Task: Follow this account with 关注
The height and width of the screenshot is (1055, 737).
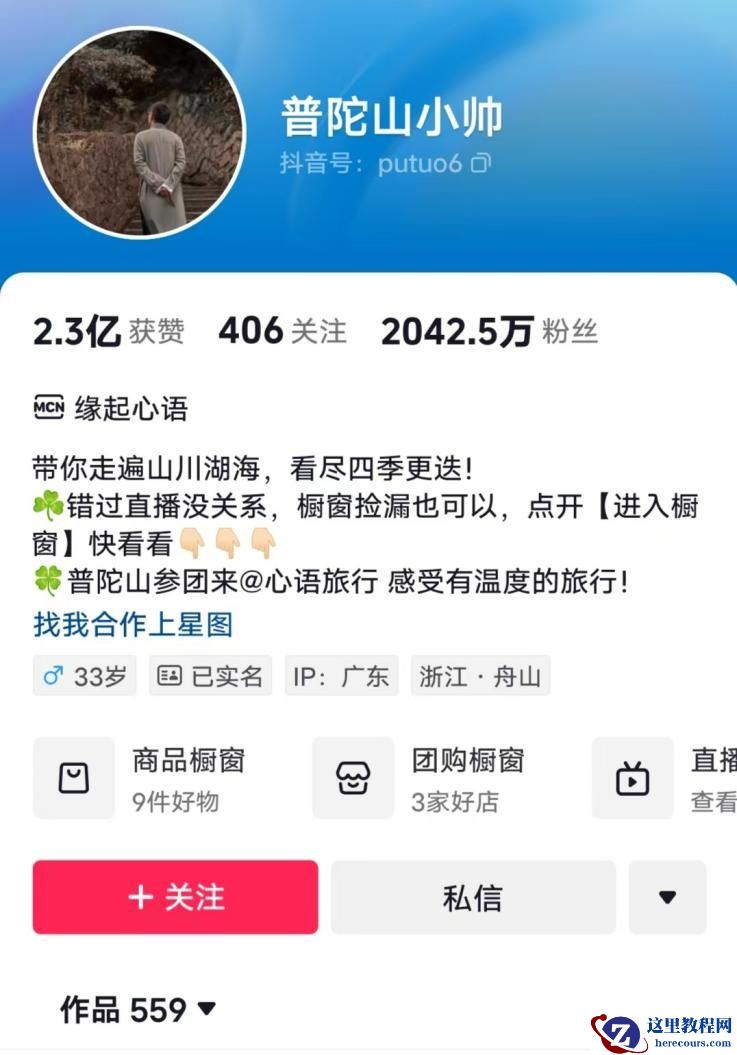Action: pyautogui.click(x=175, y=897)
